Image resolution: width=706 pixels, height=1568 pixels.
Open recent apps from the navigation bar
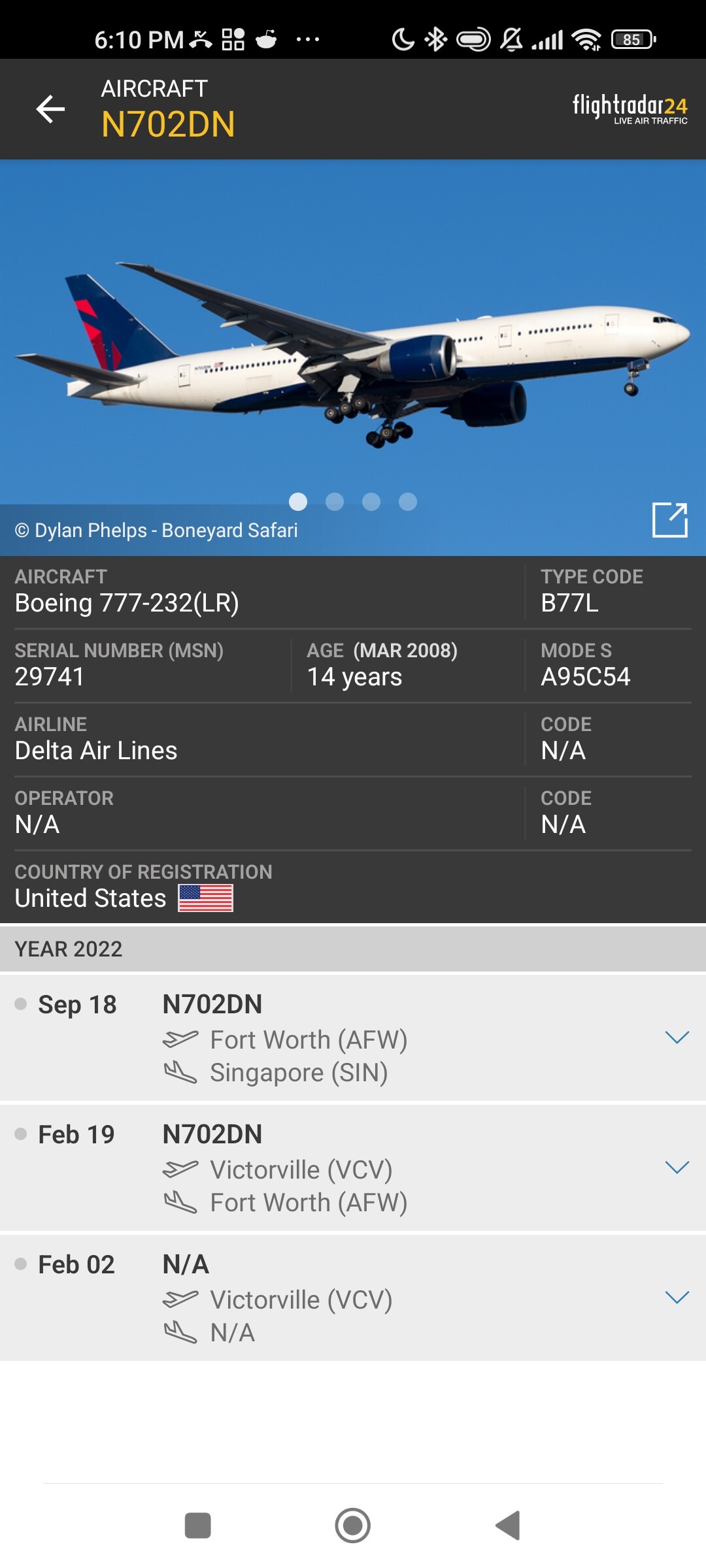[198, 1526]
